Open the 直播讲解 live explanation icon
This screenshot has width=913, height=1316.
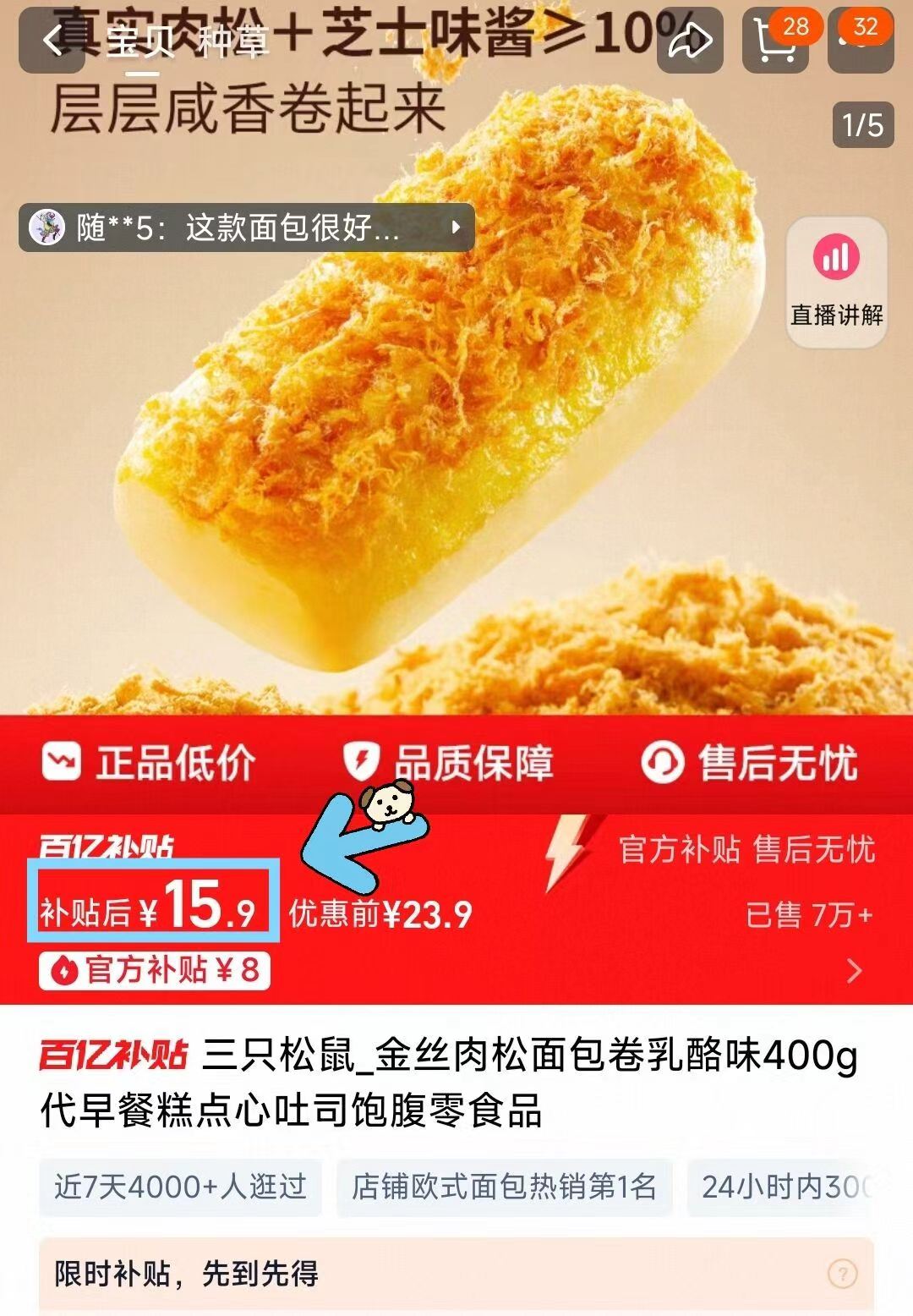(x=835, y=279)
